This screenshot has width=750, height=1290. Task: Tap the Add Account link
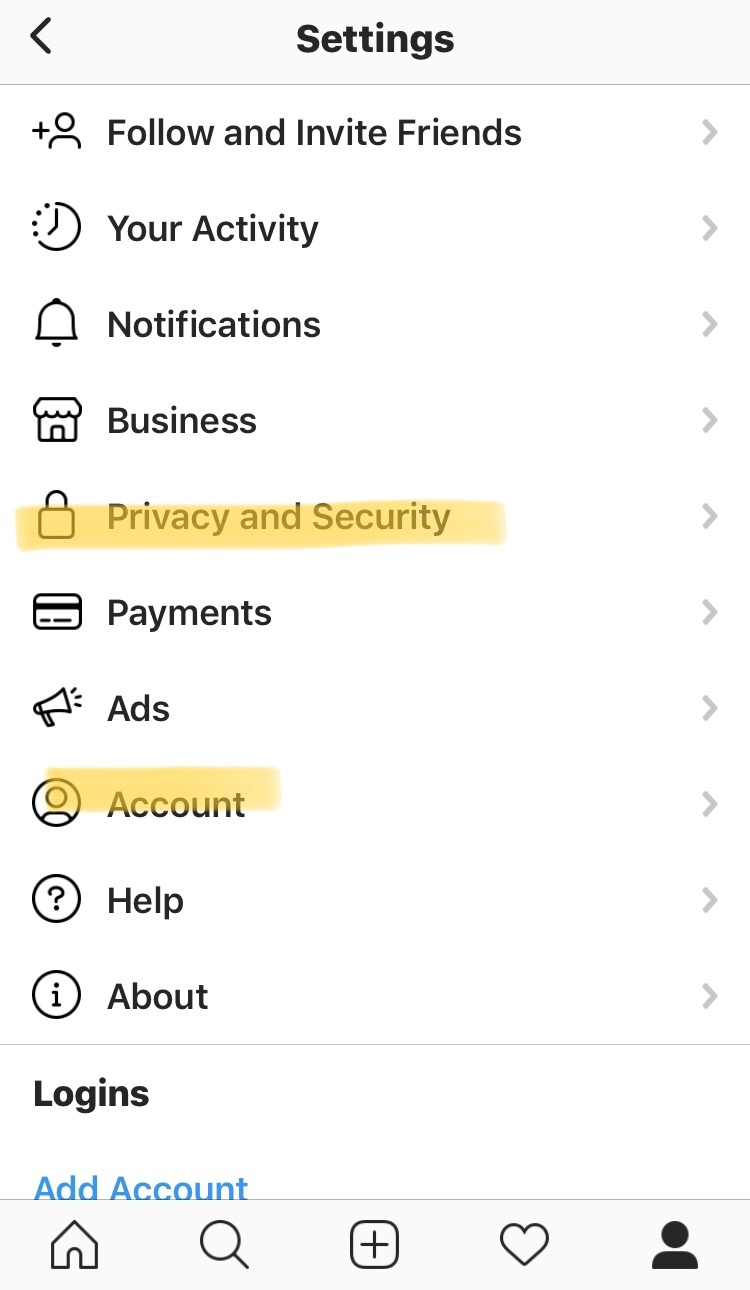coord(141,1185)
